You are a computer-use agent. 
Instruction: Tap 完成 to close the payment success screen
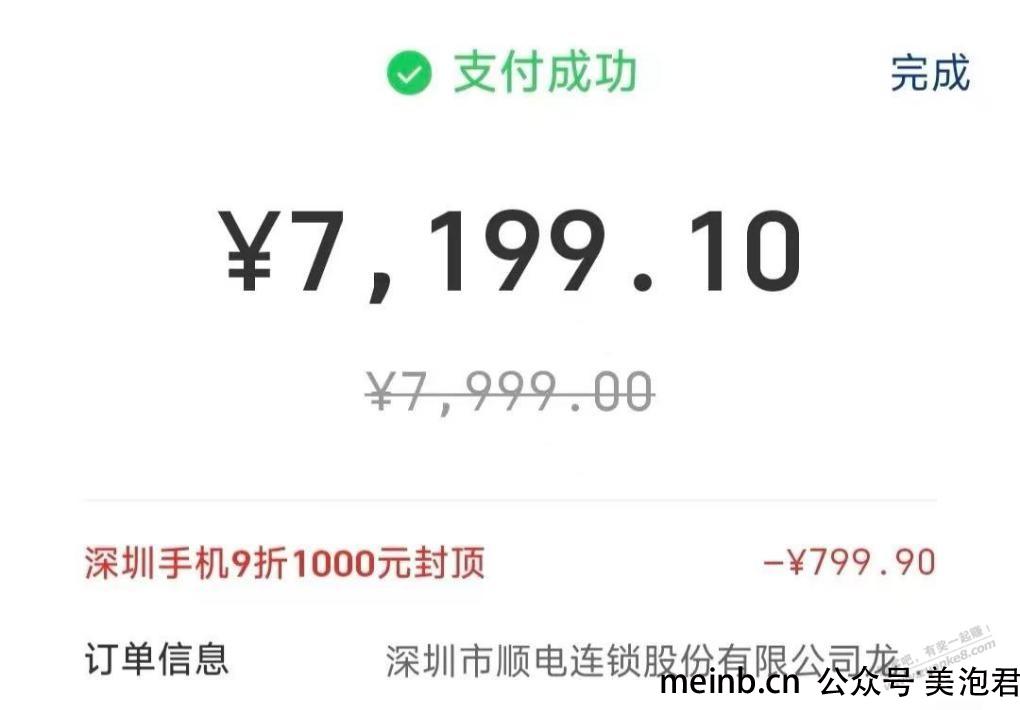point(930,74)
